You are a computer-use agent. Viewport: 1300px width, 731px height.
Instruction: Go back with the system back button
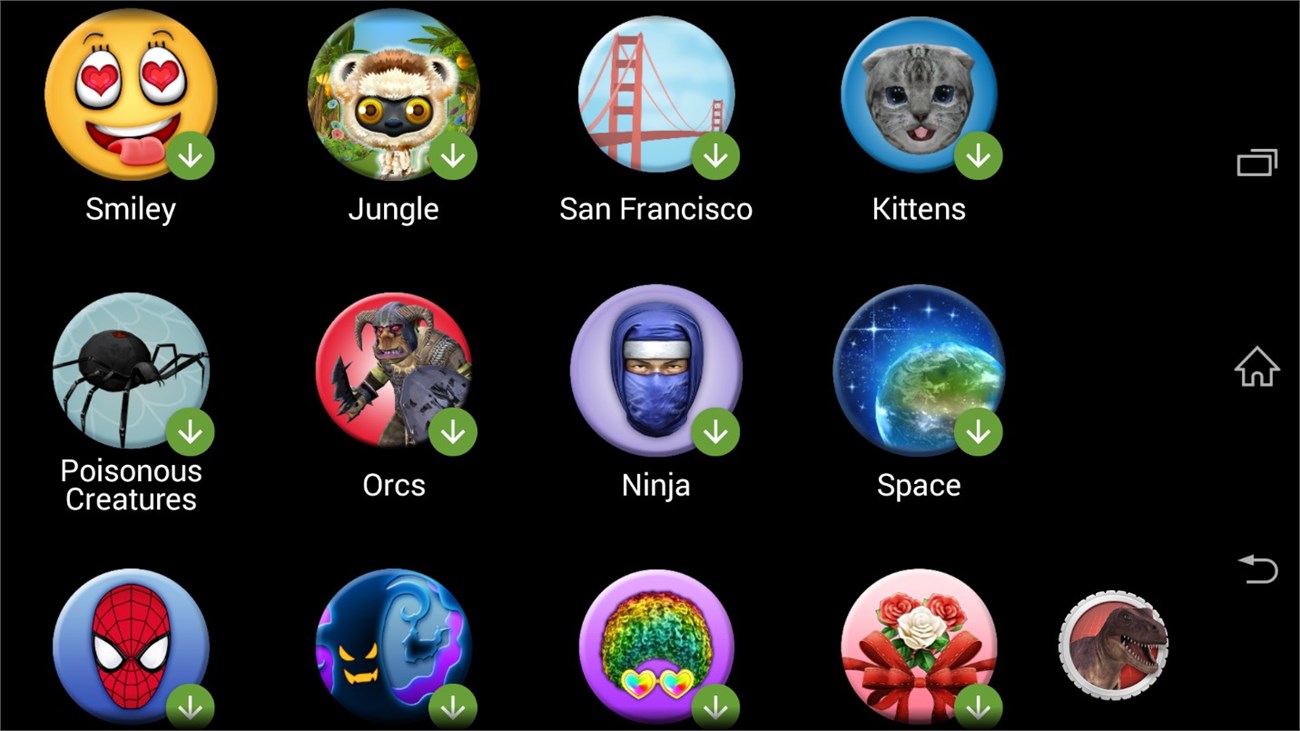pyautogui.click(x=1257, y=569)
